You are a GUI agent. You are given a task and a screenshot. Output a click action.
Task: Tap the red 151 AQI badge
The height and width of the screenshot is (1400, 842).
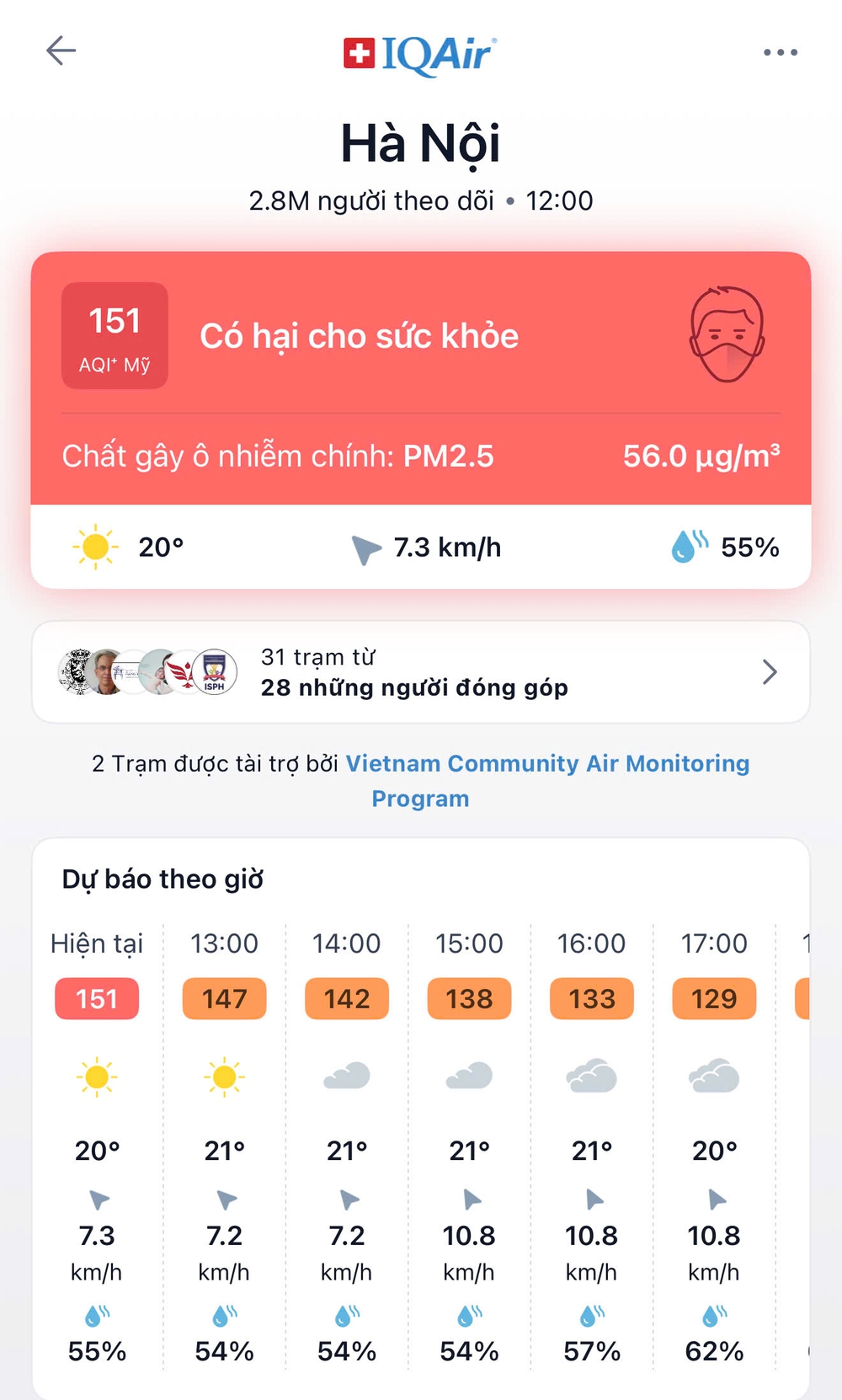point(115,335)
